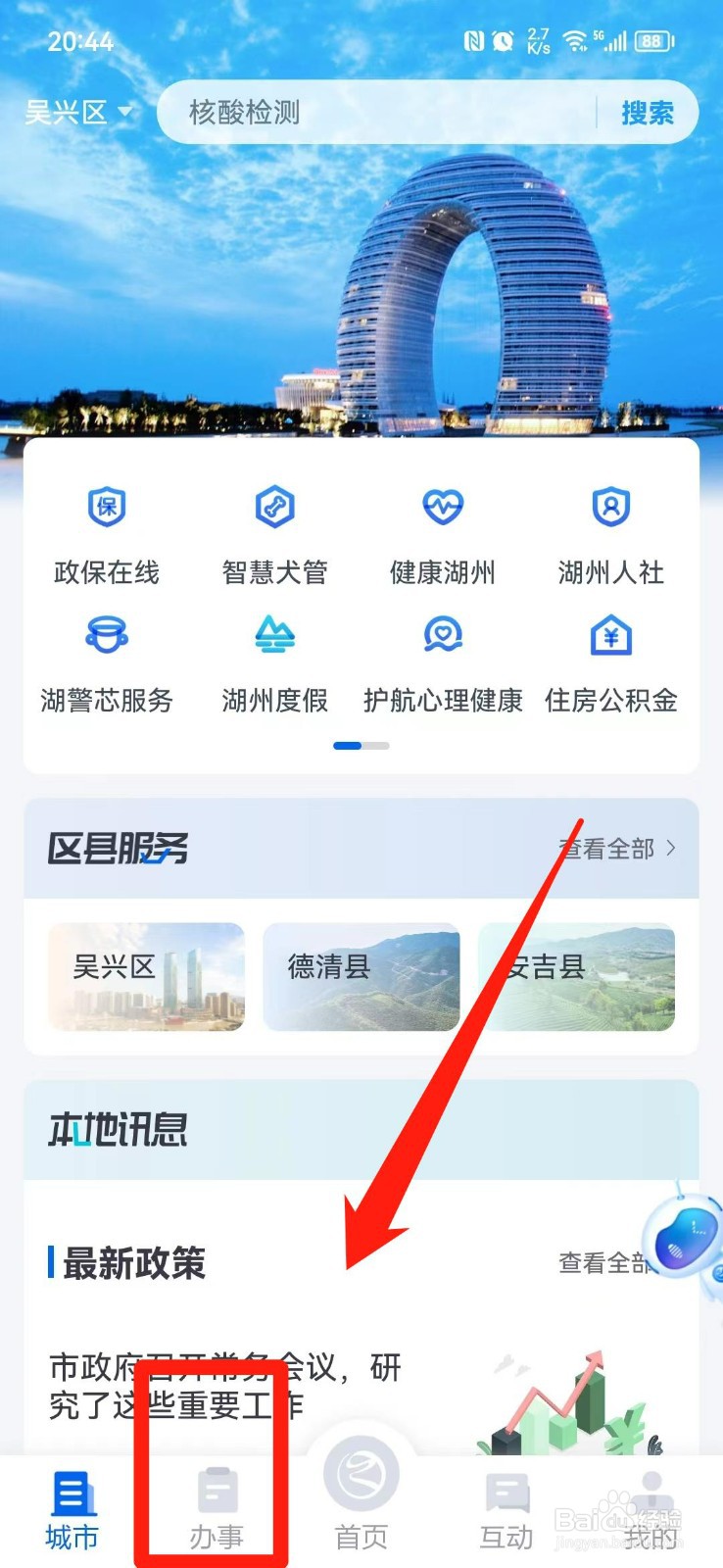Open the 住房公积金 service icon
723x1568 pixels.
pos(611,659)
